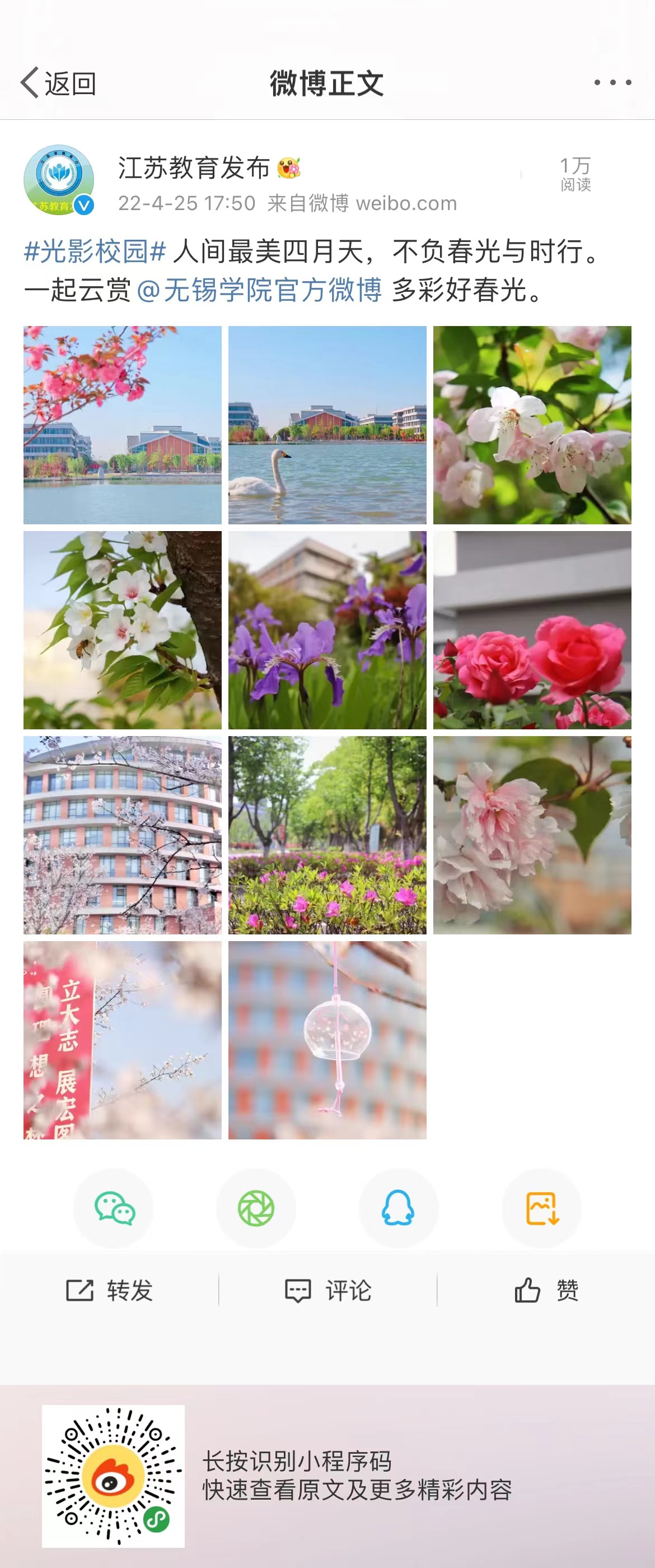Go back with the 返回 button
Viewport: 655px width, 1568px height.
coord(58,83)
